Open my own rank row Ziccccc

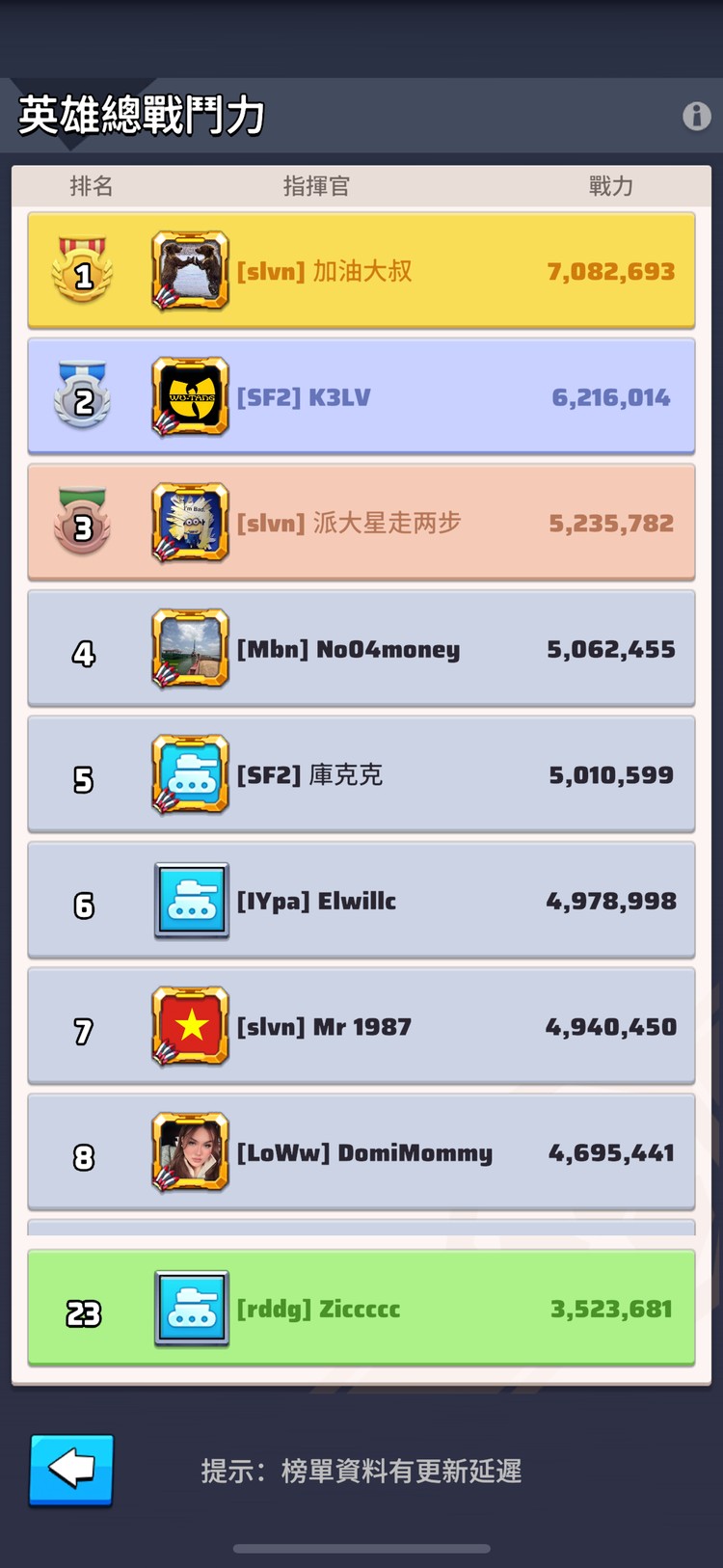click(x=361, y=1309)
